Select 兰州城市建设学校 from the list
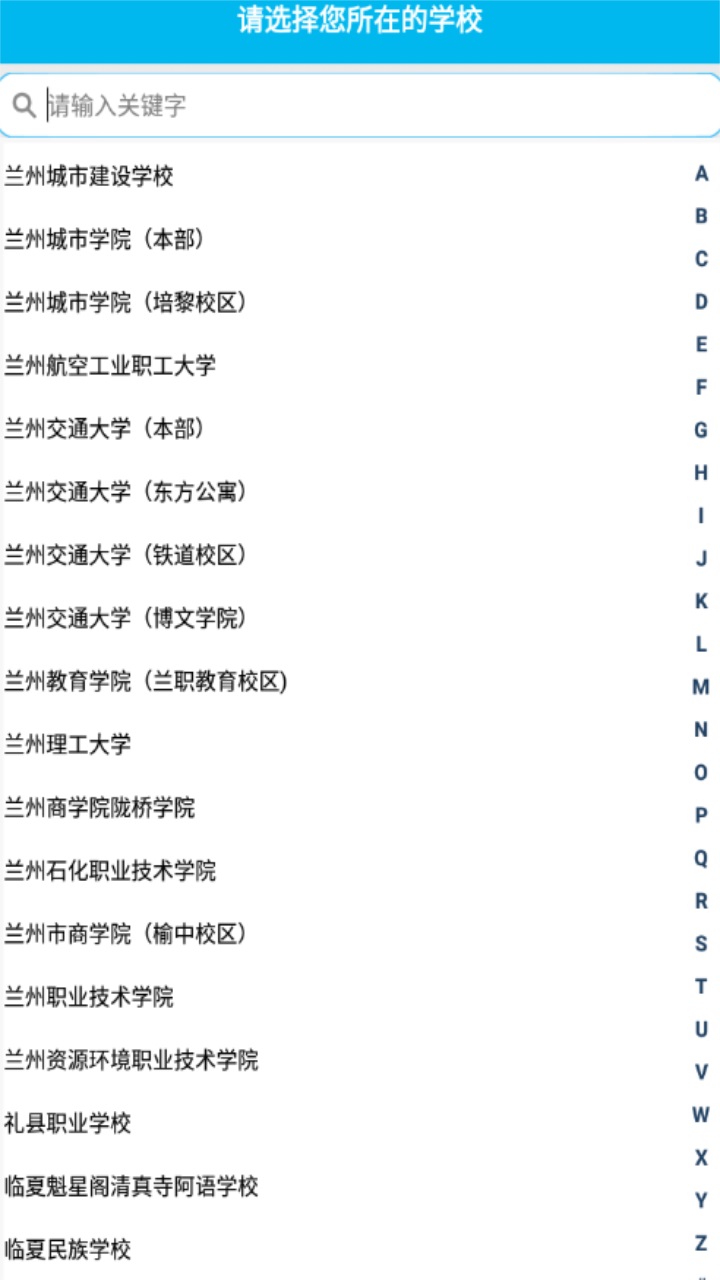The height and width of the screenshot is (1280, 720). click(340, 176)
